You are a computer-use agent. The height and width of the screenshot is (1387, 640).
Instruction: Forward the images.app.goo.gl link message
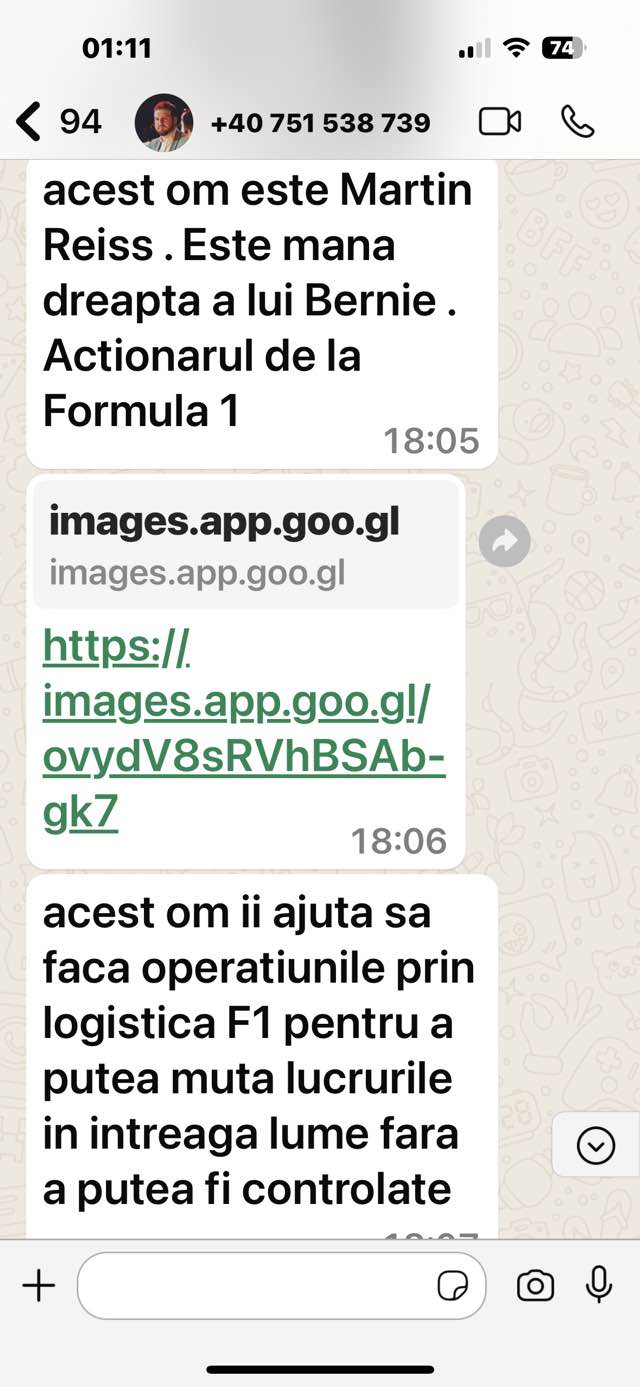click(x=504, y=542)
